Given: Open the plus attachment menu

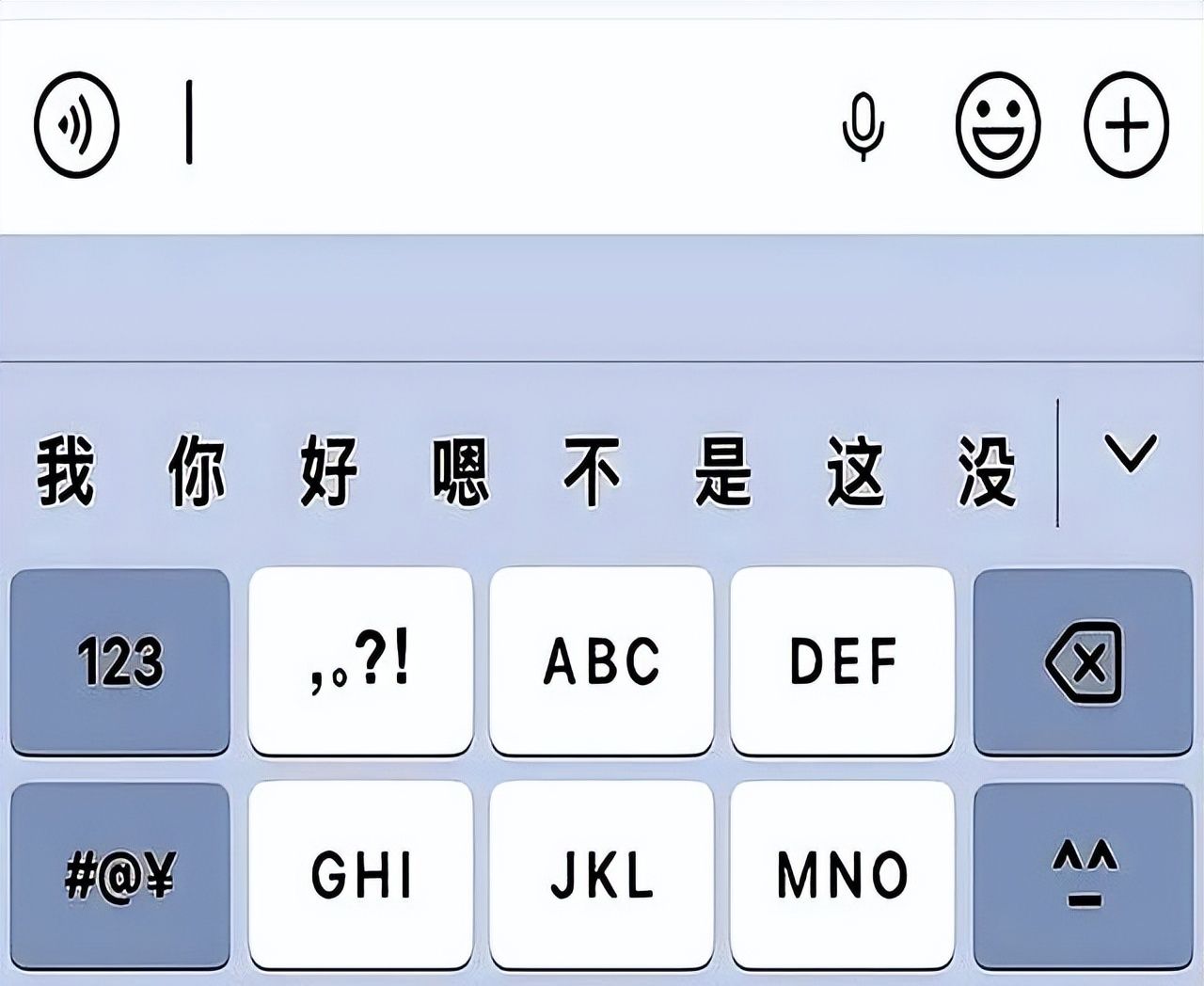Looking at the screenshot, I should pos(1126,124).
